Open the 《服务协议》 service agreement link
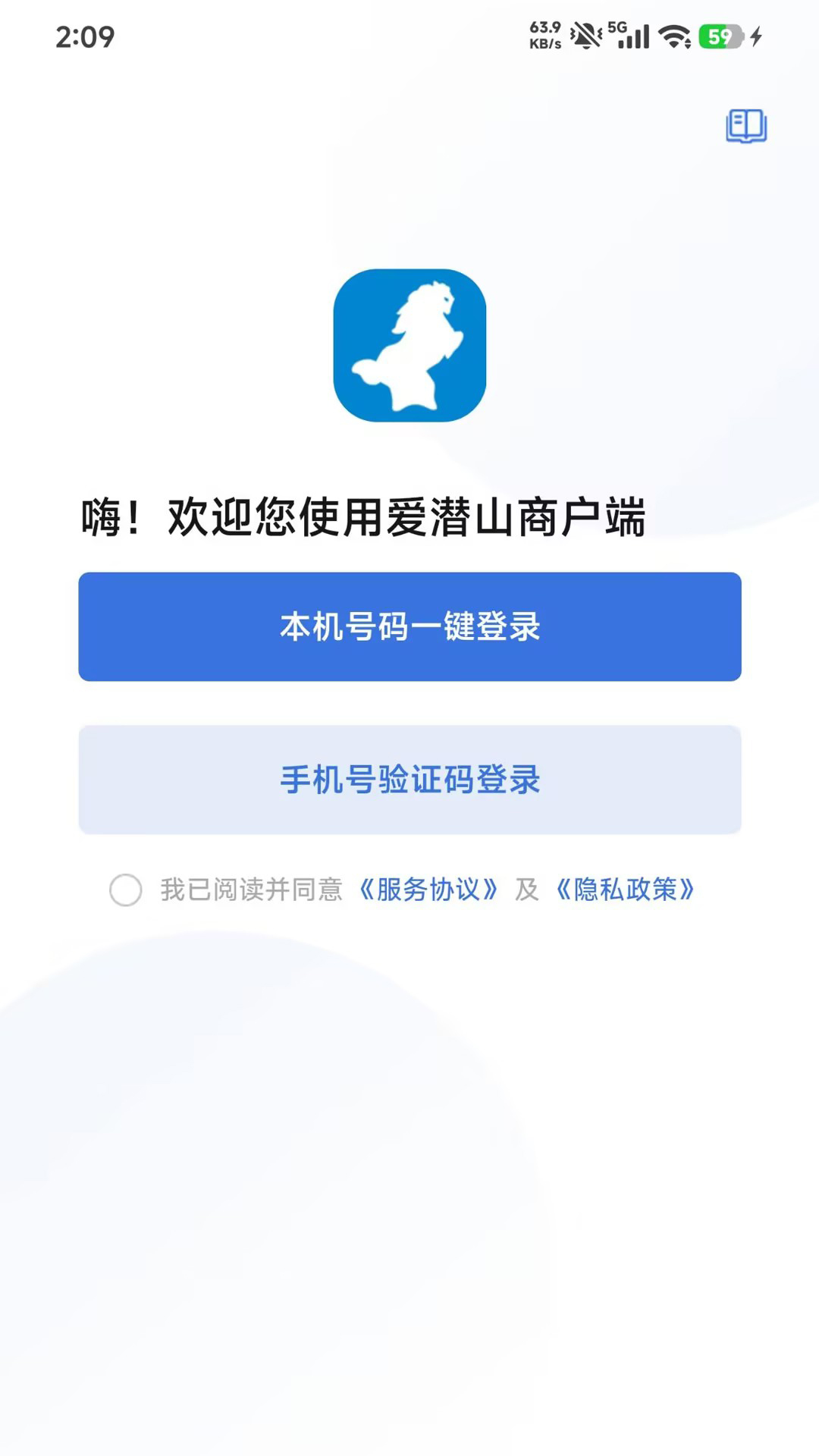The height and width of the screenshot is (1456, 819). coord(431,892)
